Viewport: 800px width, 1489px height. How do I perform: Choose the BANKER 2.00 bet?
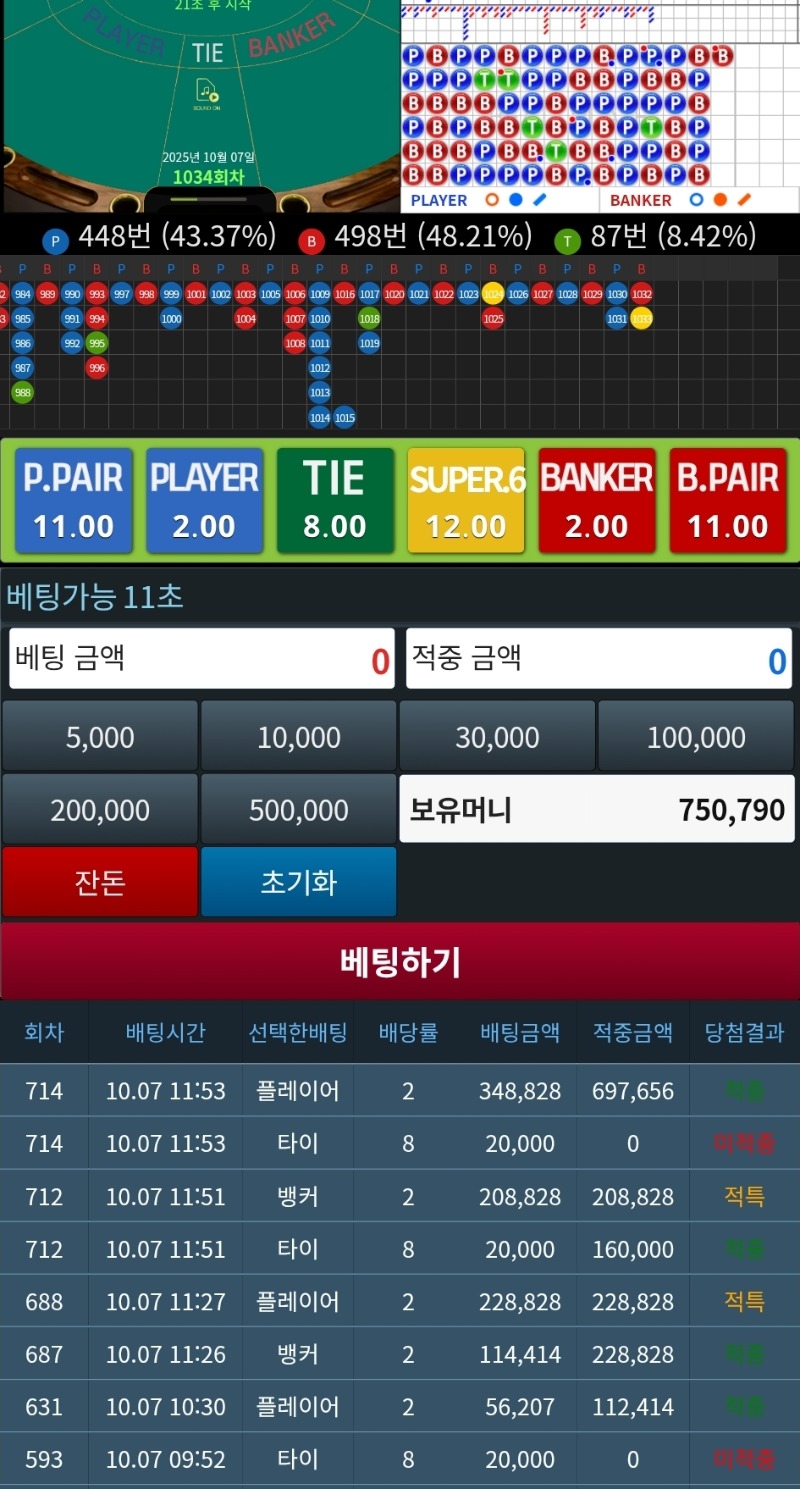pyautogui.click(x=597, y=500)
